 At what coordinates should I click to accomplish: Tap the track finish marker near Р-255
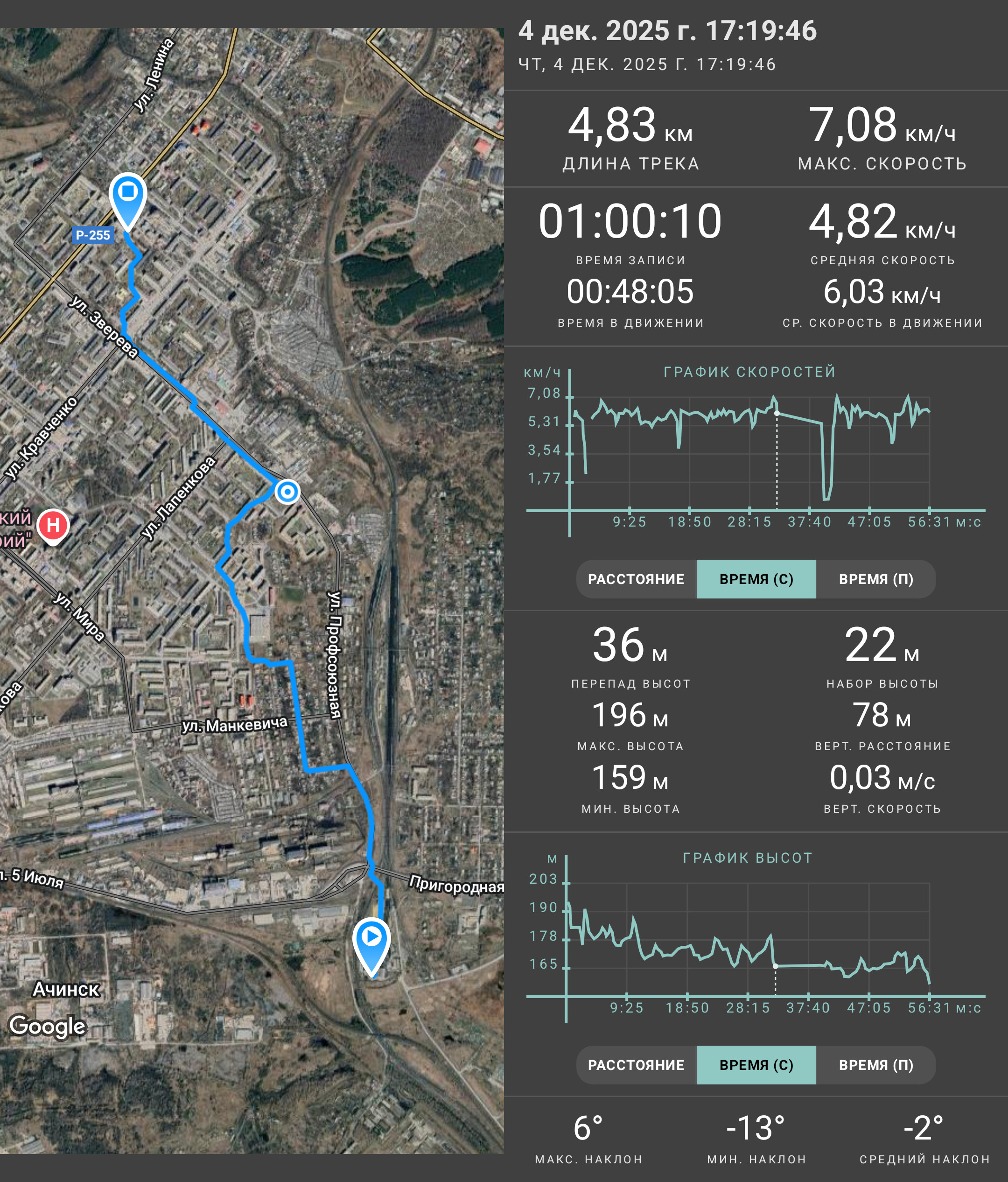(x=128, y=201)
